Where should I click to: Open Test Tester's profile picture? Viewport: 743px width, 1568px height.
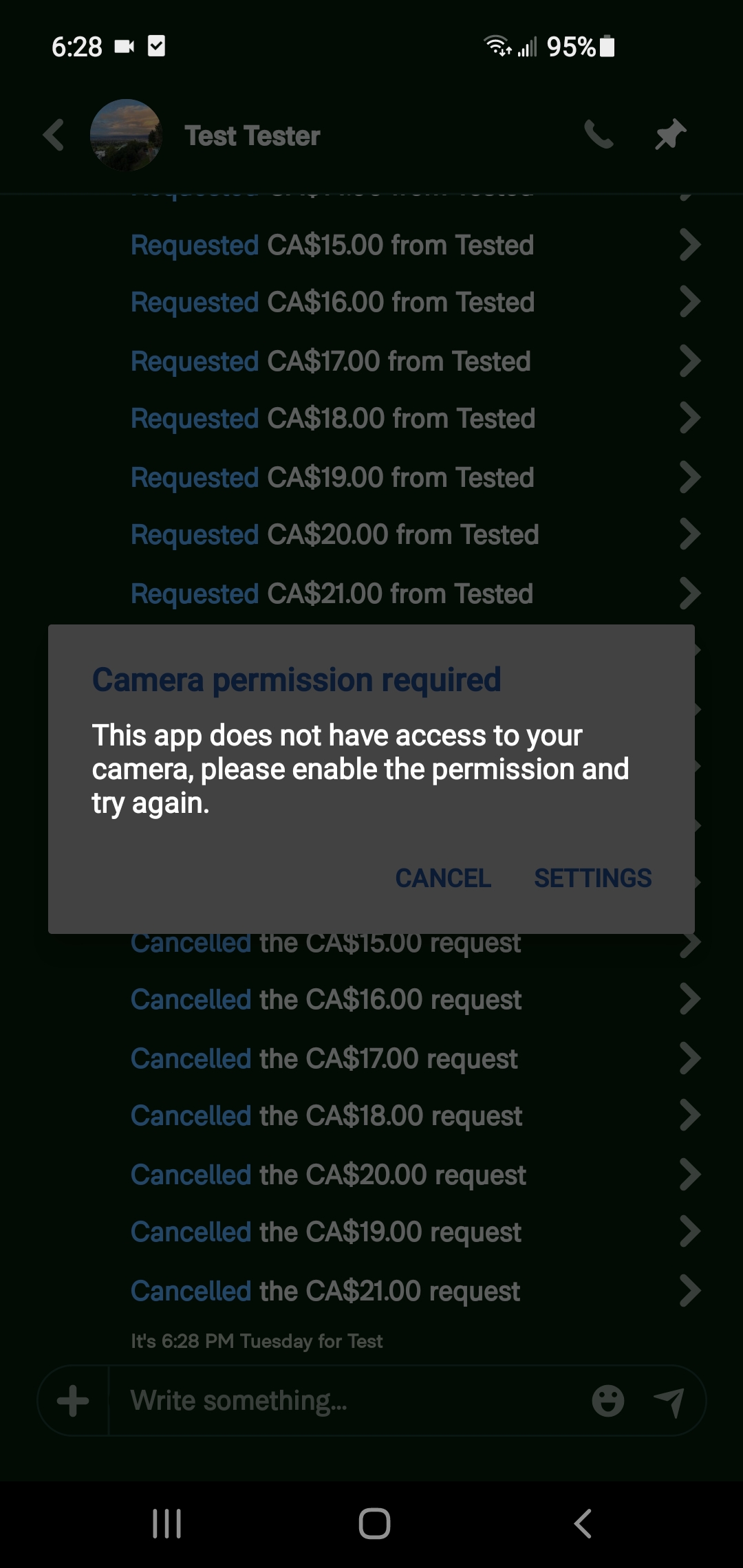[x=127, y=135]
